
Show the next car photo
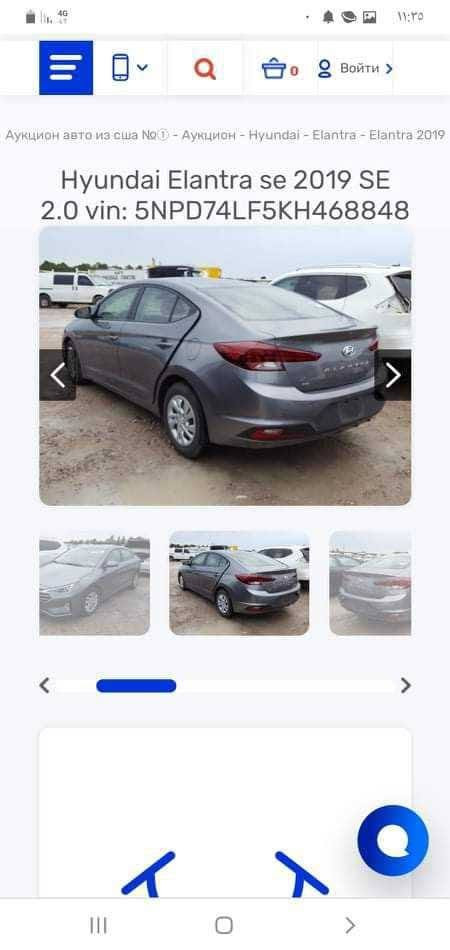393,375
